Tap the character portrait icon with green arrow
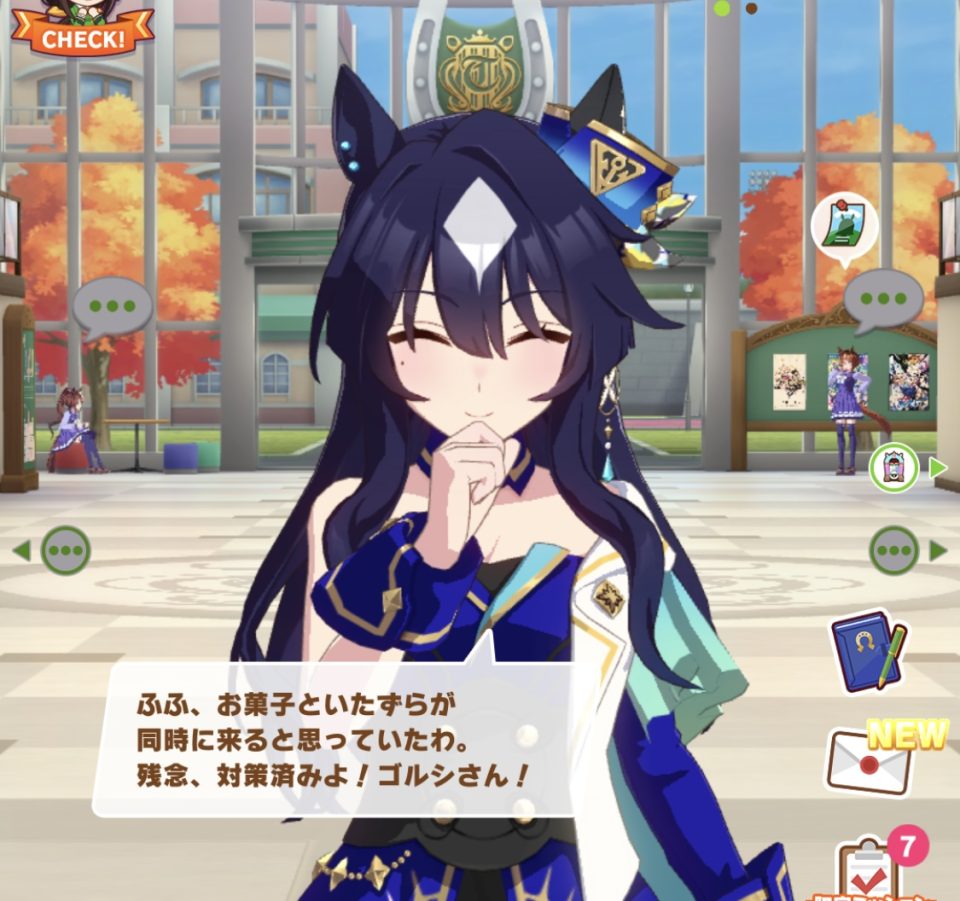 coord(894,467)
